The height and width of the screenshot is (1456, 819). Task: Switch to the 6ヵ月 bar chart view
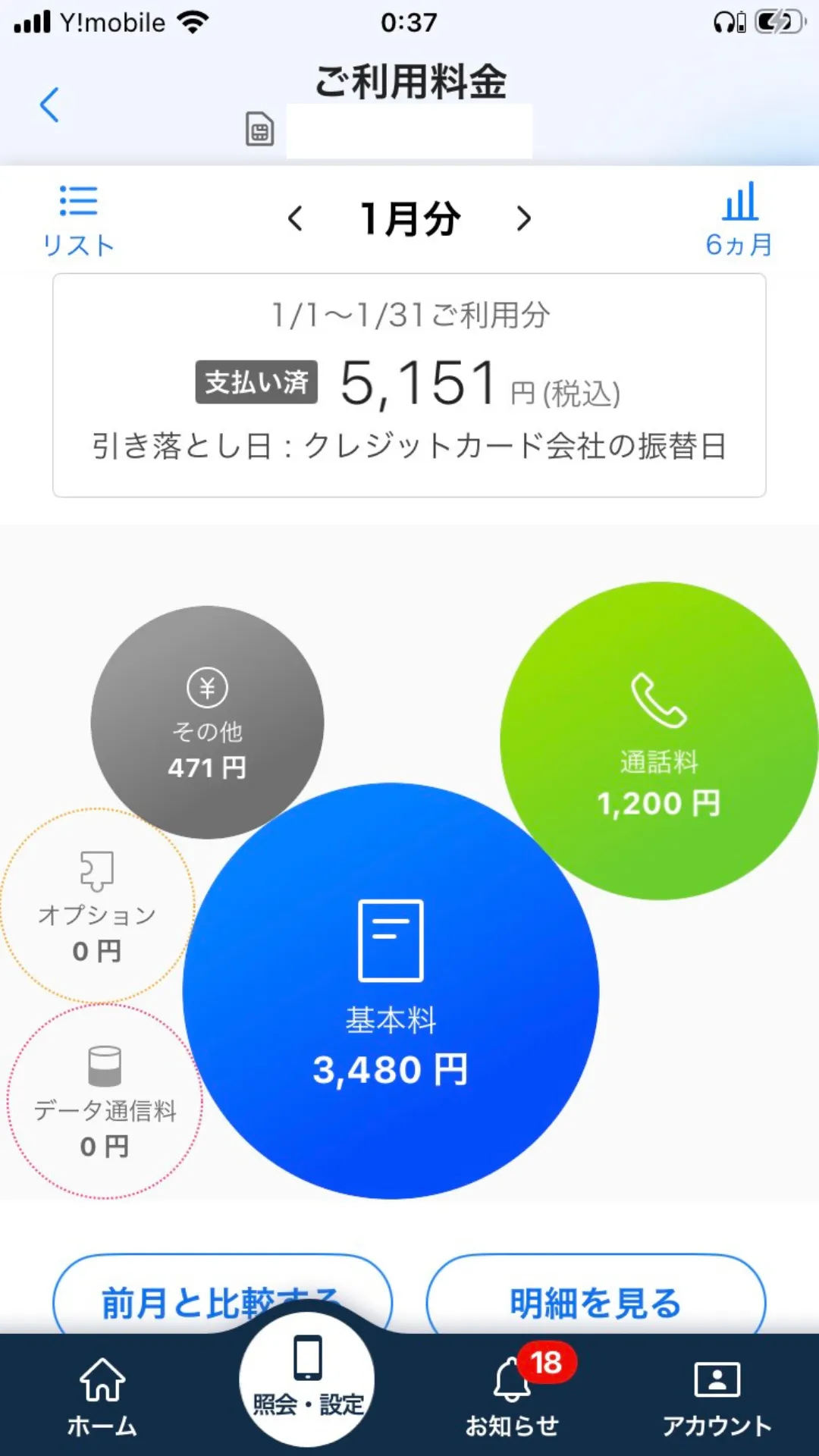click(x=738, y=216)
